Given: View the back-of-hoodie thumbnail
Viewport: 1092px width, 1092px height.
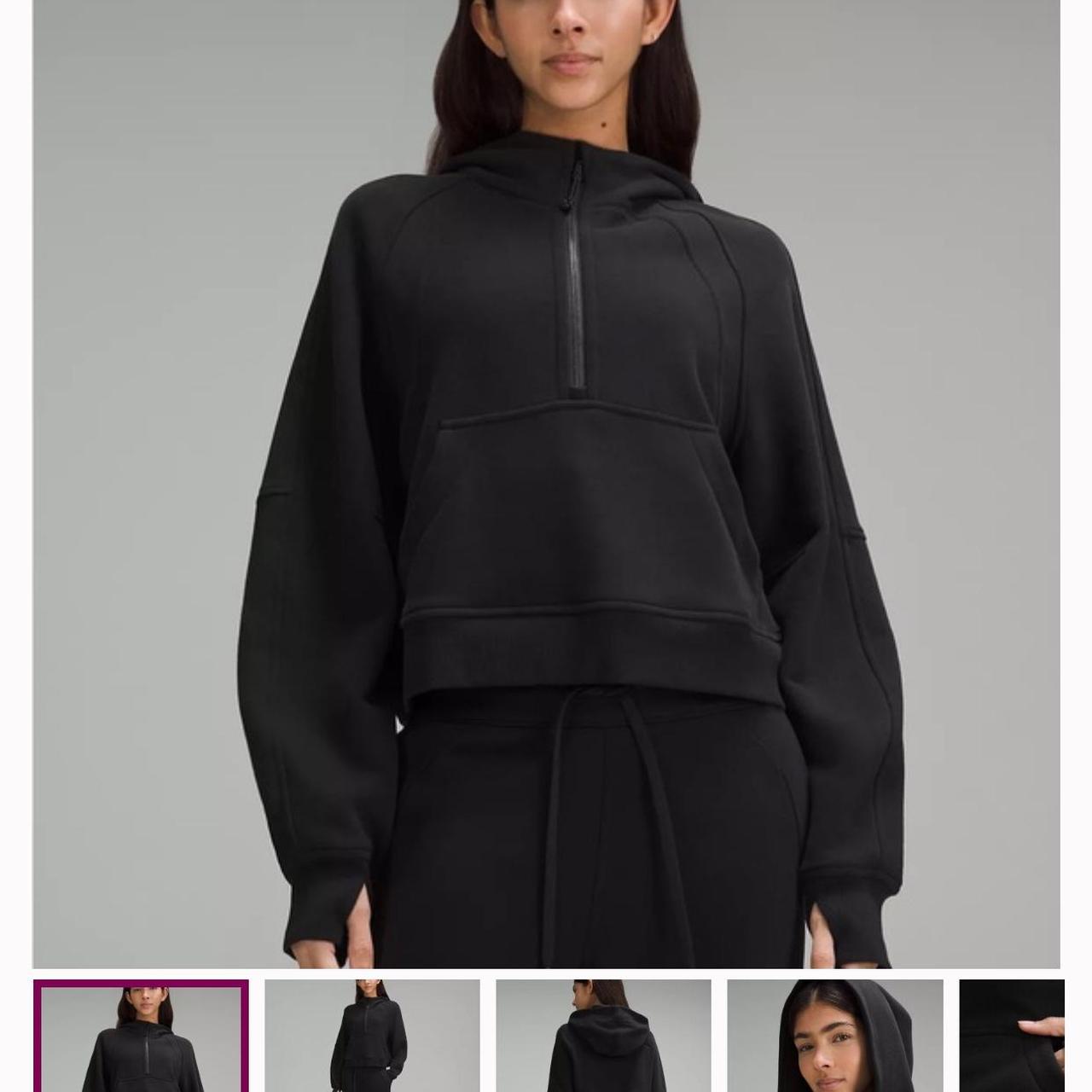Looking at the screenshot, I should pos(603,1037).
